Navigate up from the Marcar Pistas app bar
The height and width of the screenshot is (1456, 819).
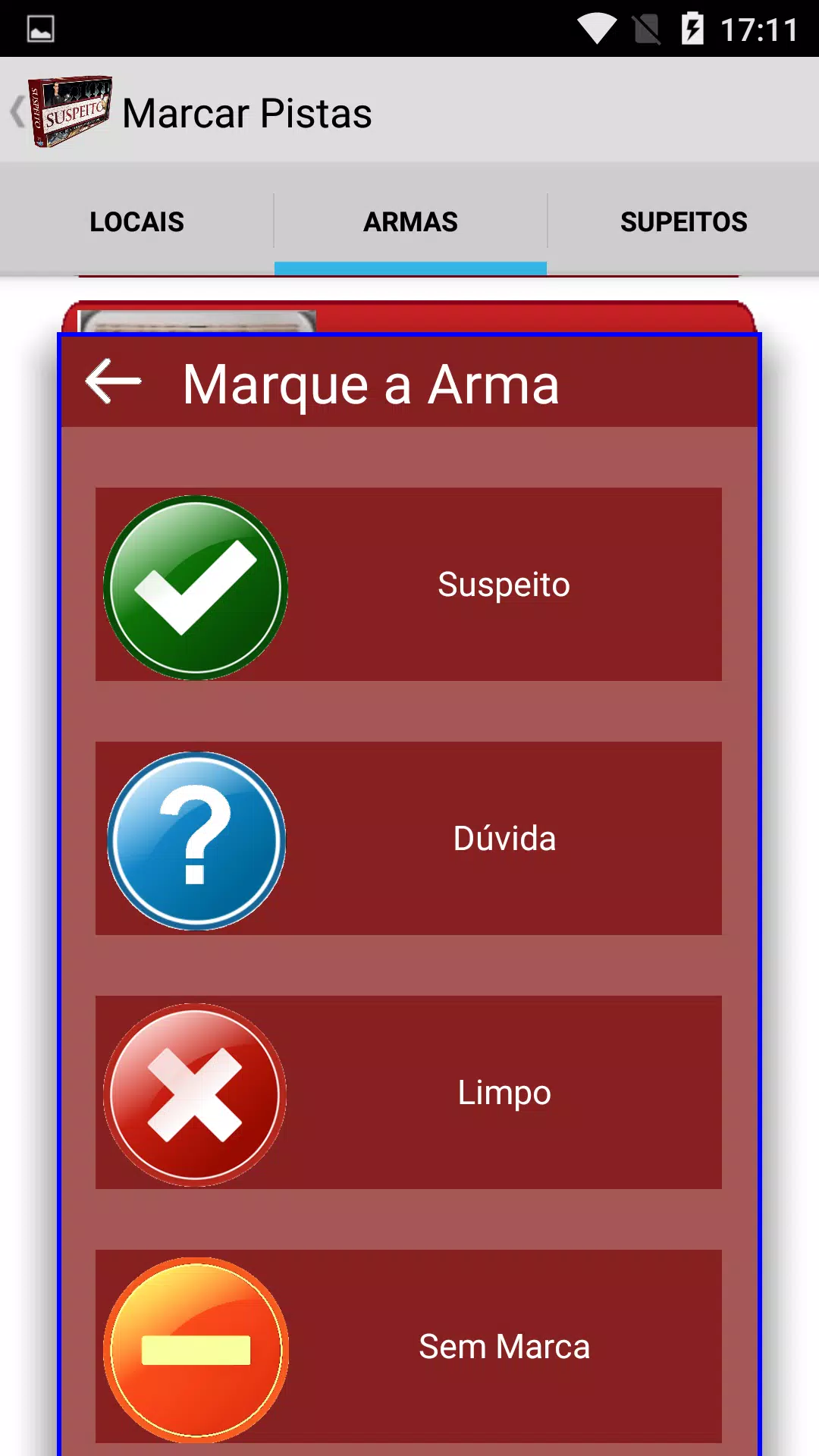pos(61,111)
